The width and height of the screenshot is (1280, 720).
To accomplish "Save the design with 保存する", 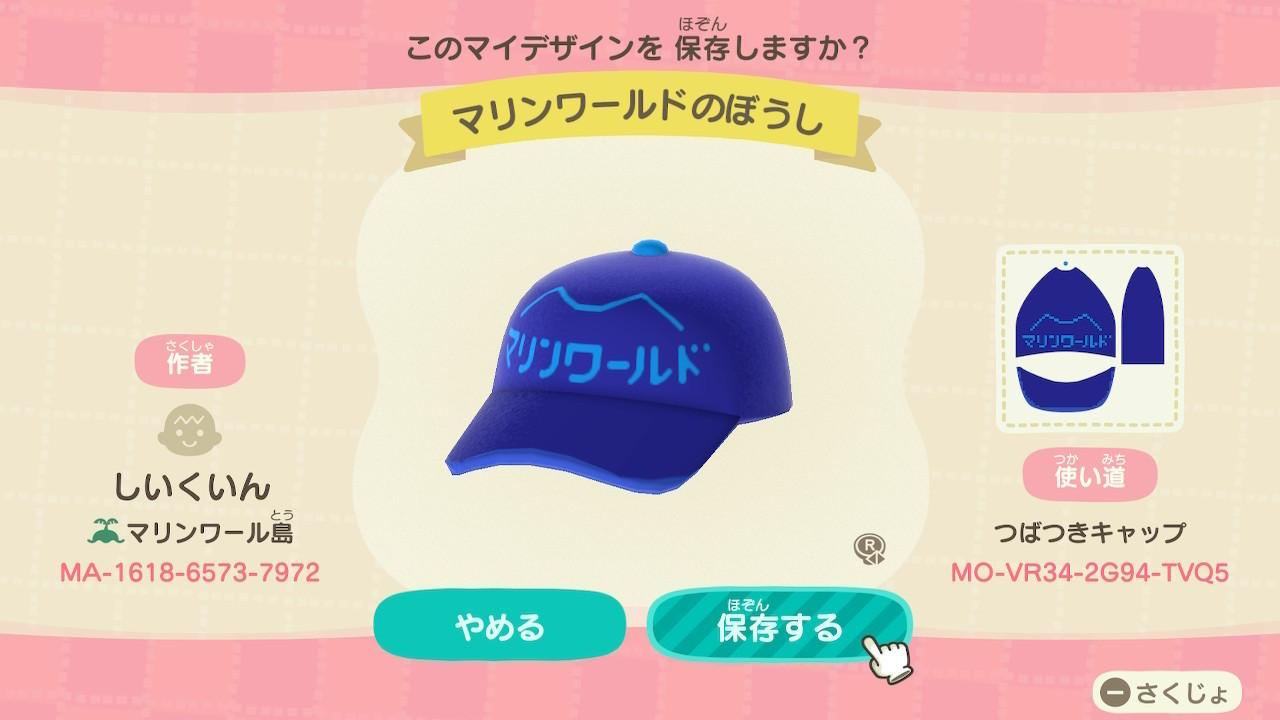I will point(779,626).
